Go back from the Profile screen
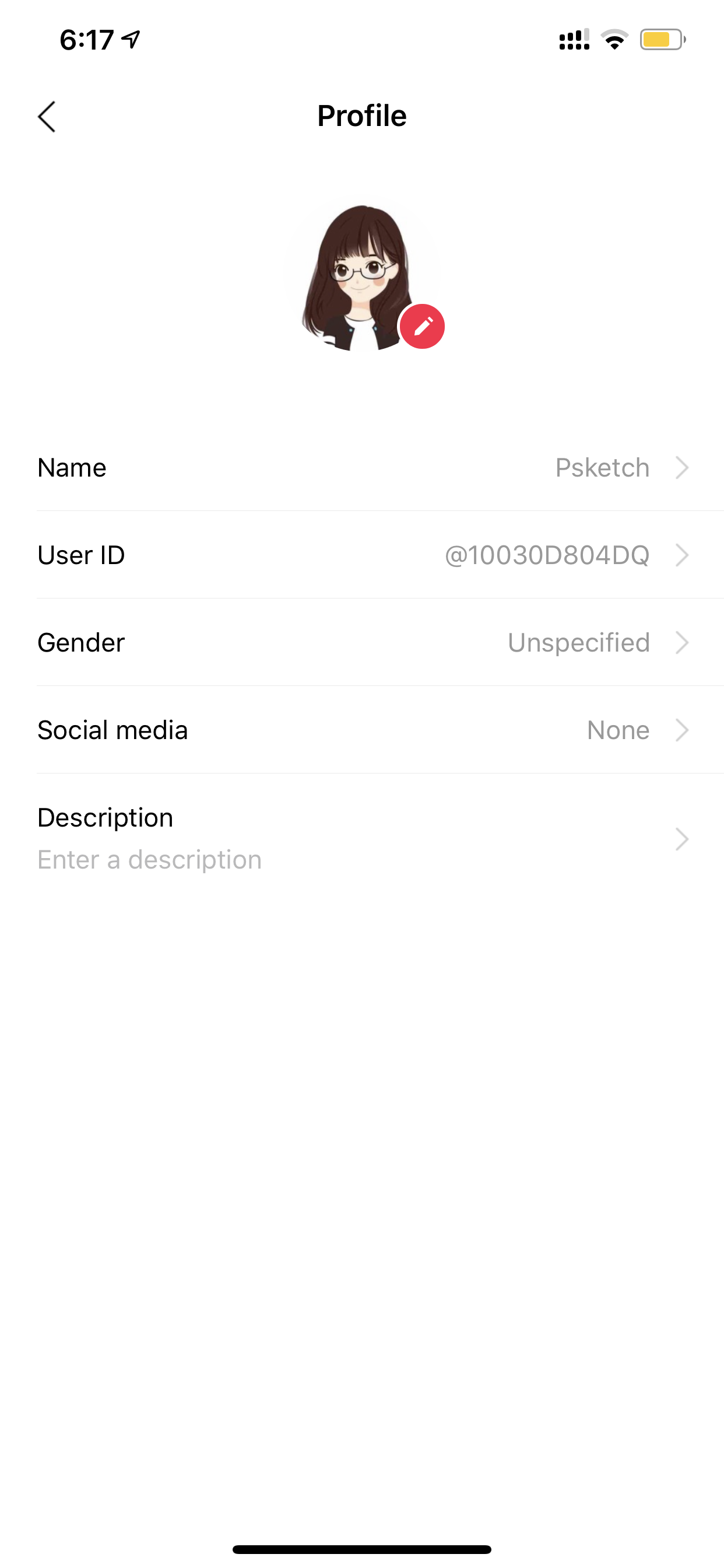The width and height of the screenshot is (724, 1568). 47,116
